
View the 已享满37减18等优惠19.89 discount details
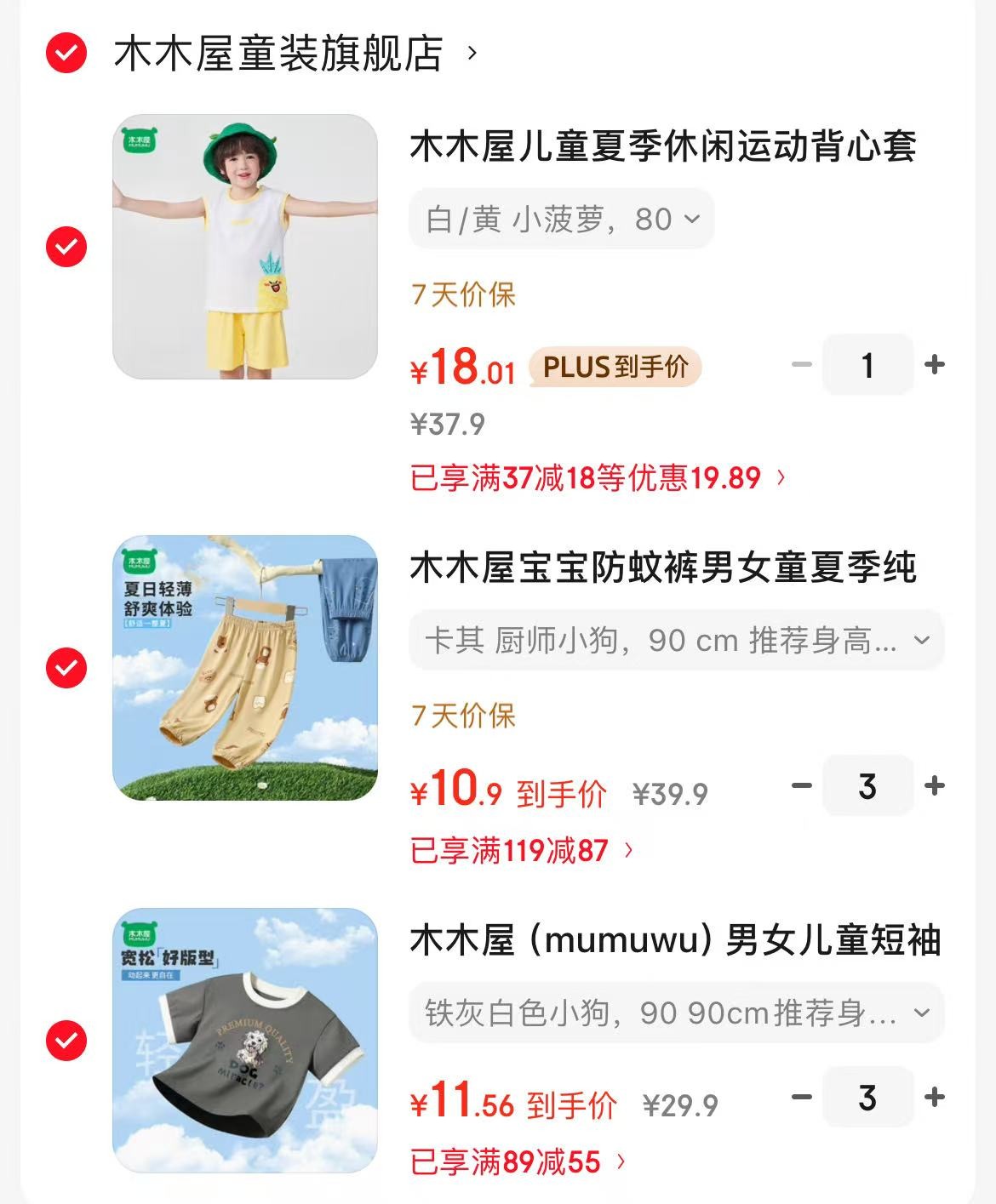(598, 478)
